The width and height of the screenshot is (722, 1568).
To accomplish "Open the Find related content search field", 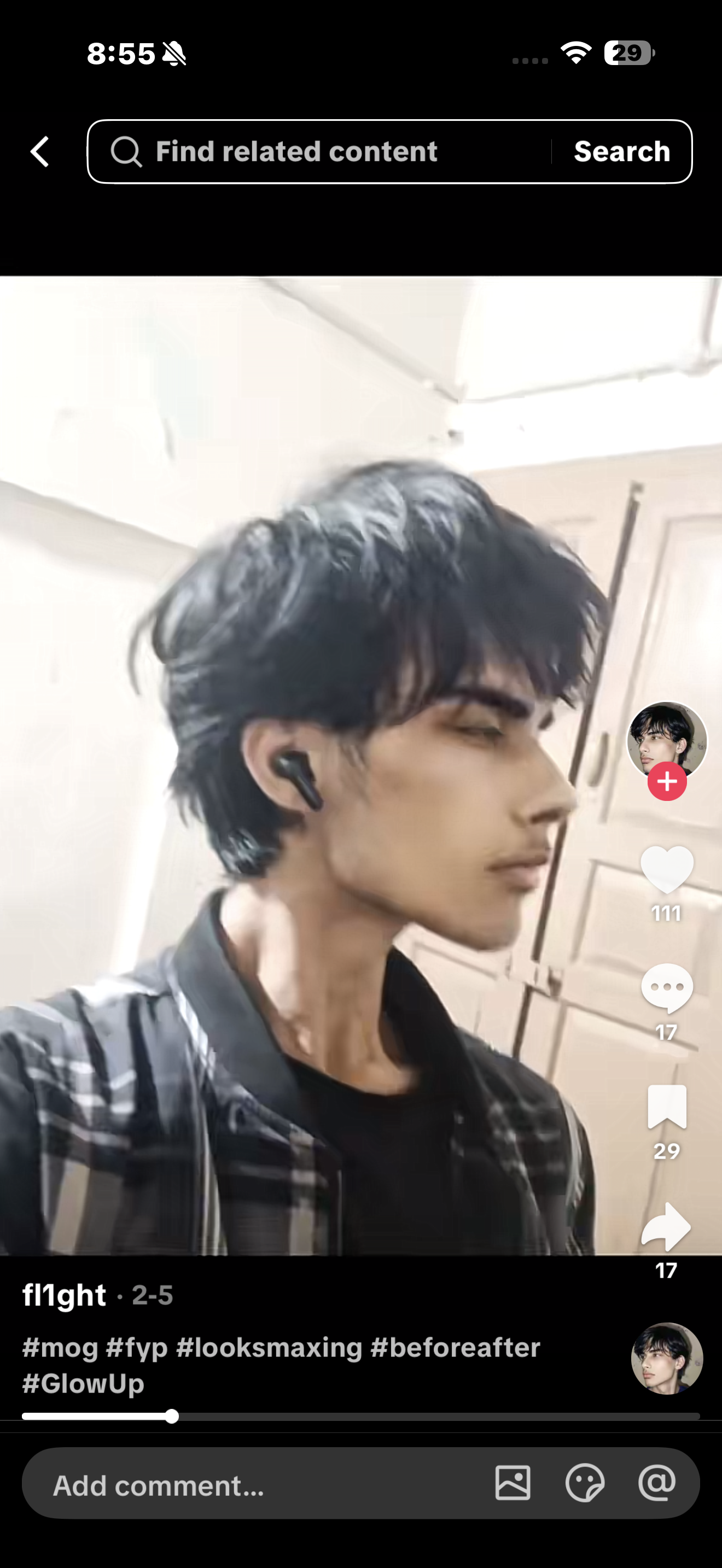I will coord(317,151).
